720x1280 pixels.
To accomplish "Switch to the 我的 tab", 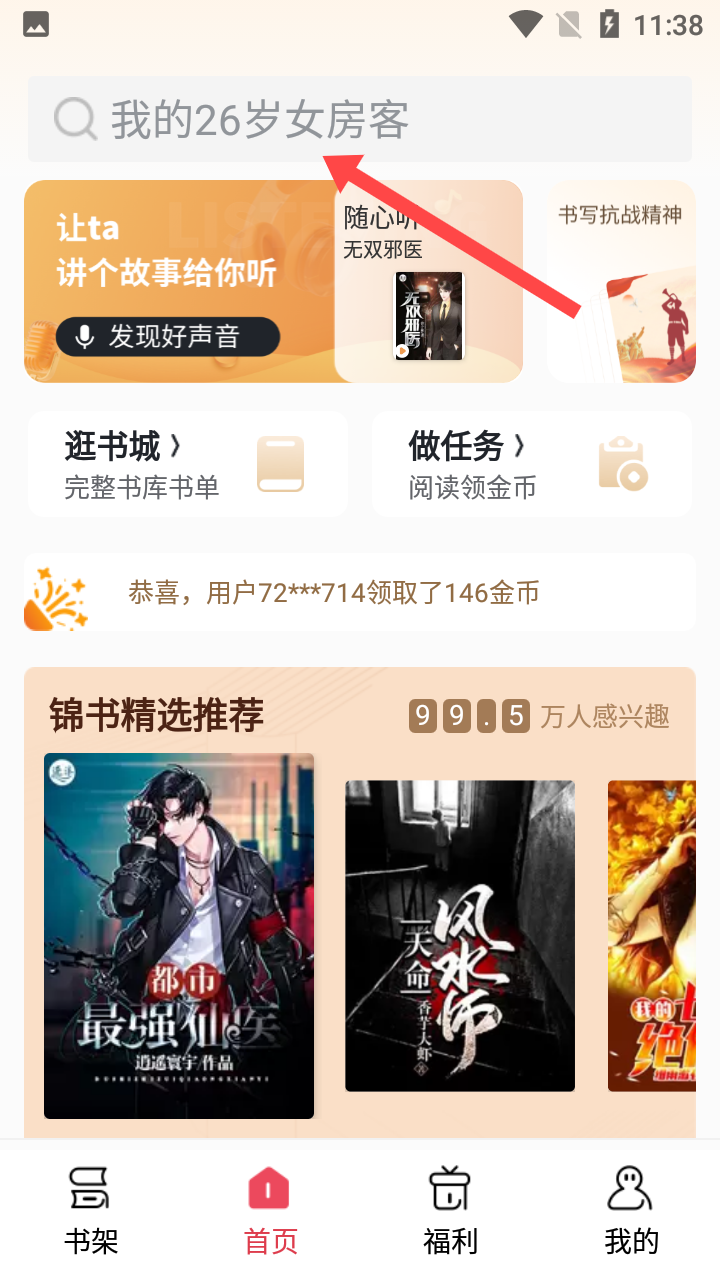I will tap(631, 1212).
